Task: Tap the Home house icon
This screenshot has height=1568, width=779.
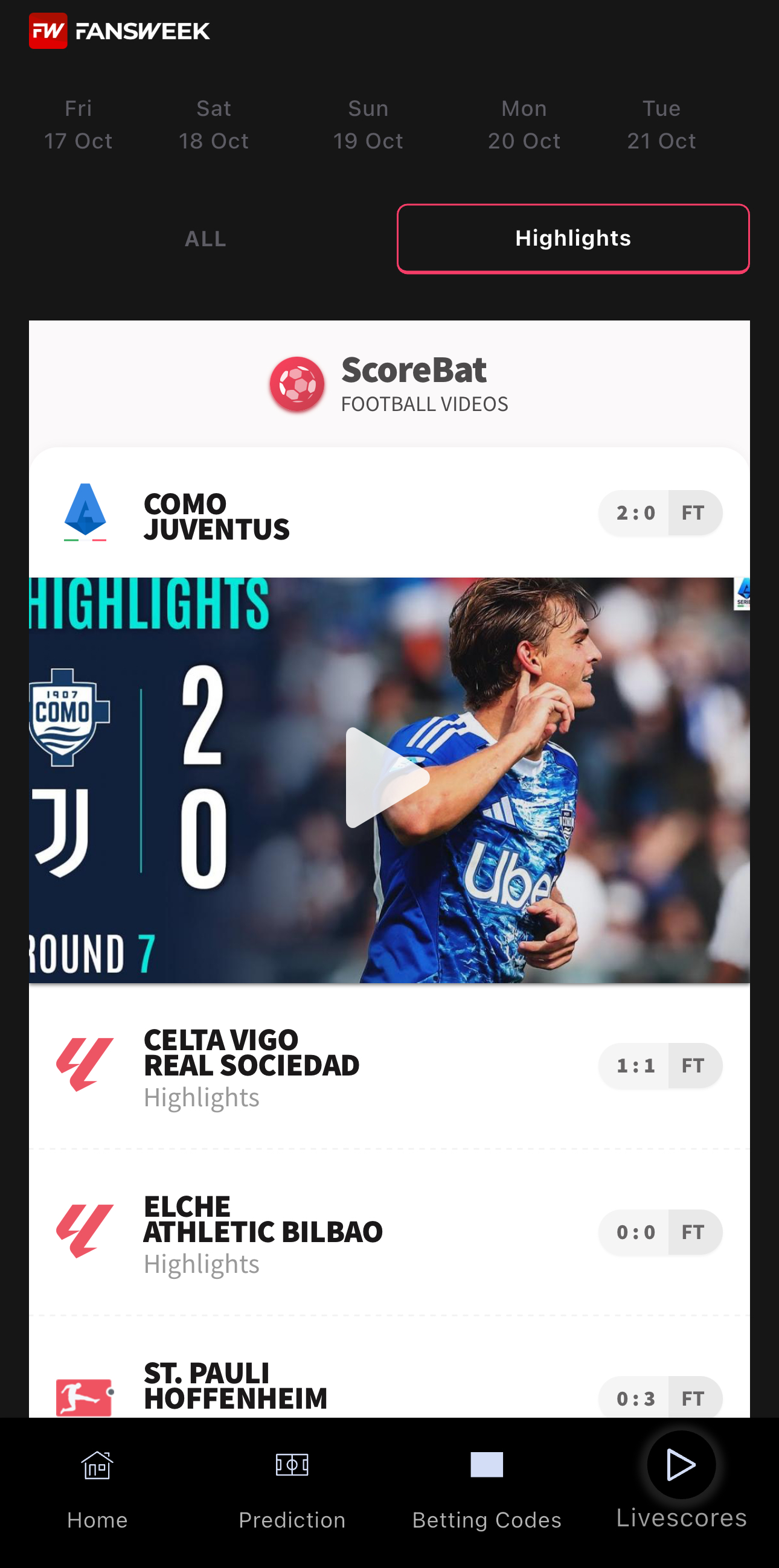Action: click(x=97, y=1467)
